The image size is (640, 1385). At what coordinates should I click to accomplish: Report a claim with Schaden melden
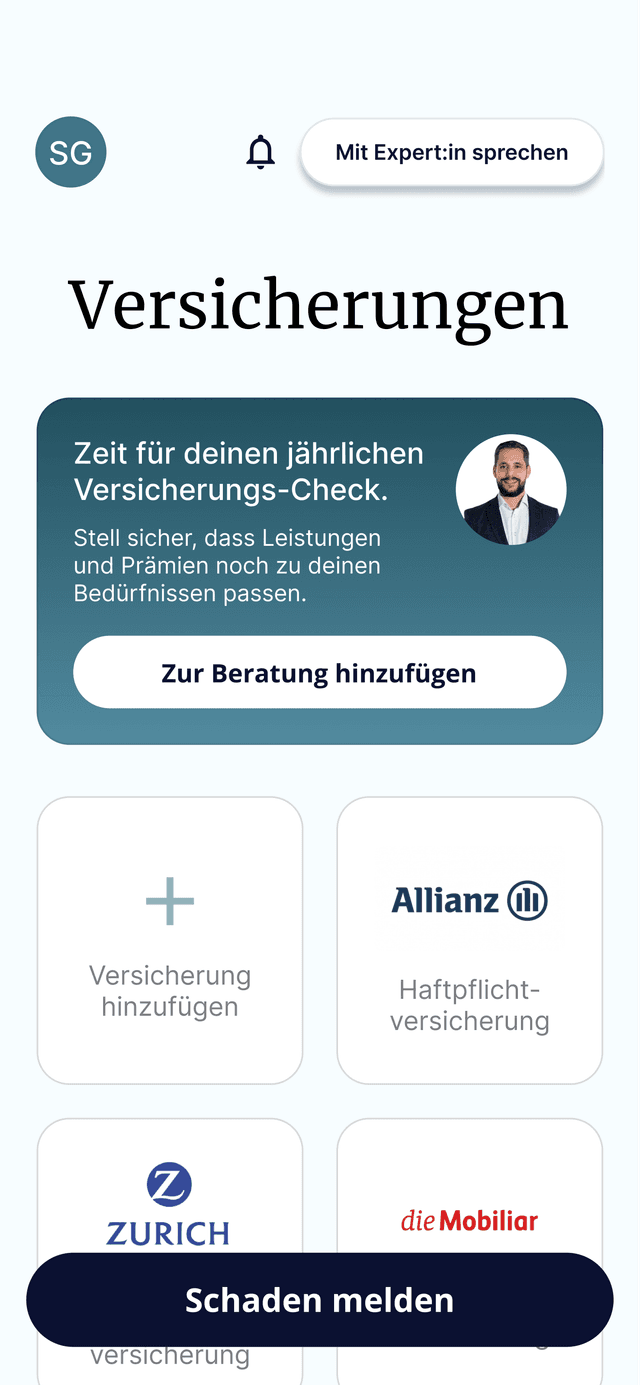tap(319, 1300)
